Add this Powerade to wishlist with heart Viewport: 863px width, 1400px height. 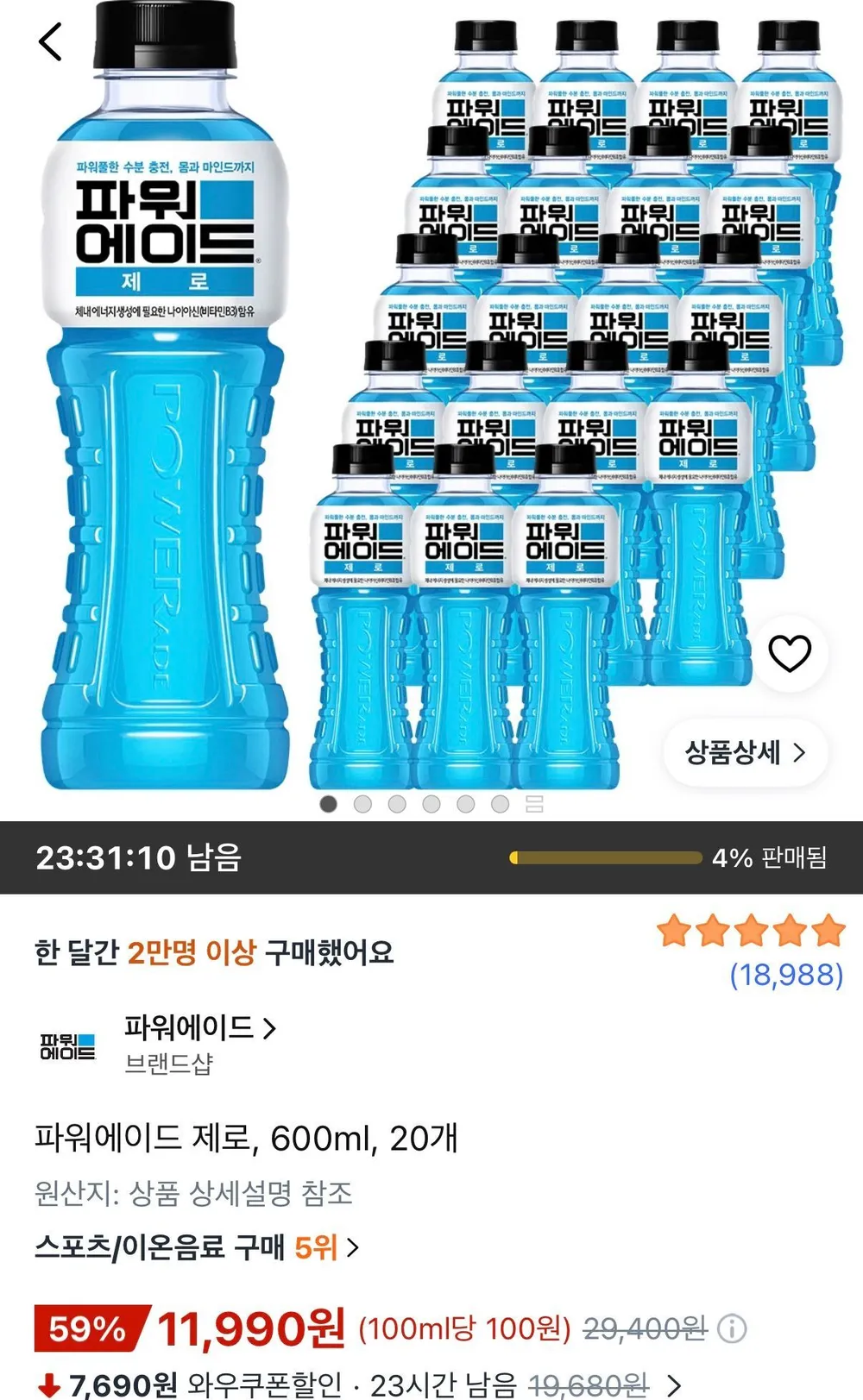coord(790,653)
